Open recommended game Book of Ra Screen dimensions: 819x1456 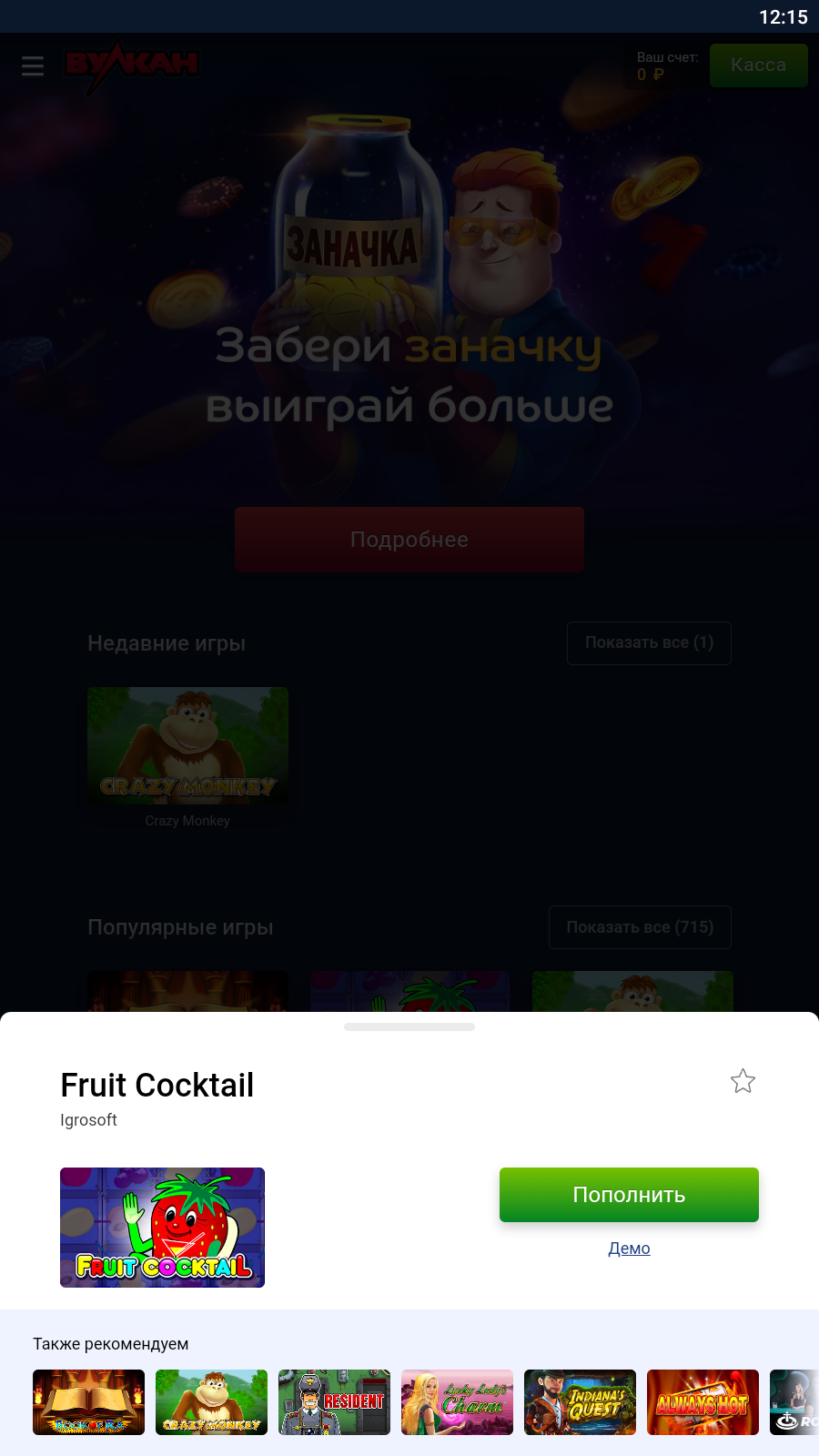(x=88, y=1402)
